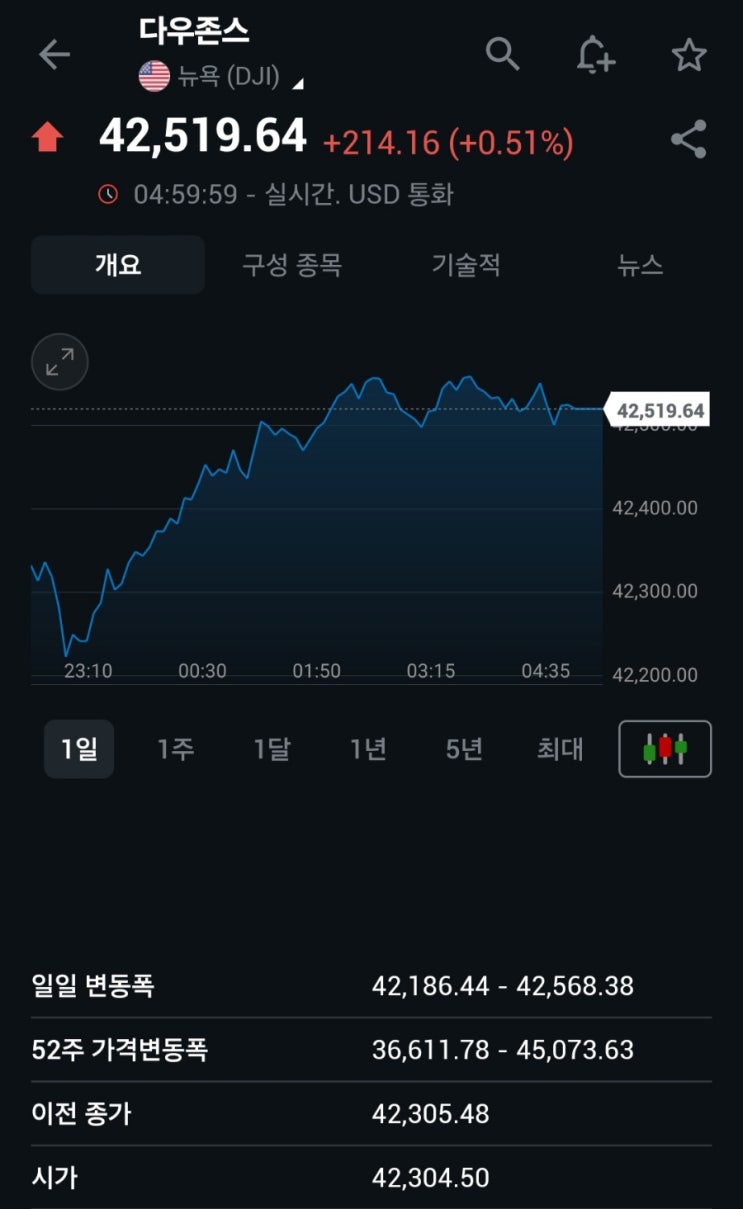Image resolution: width=743 pixels, height=1209 pixels.
Task: Show the 최대 chart range
Action: [x=560, y=749]
